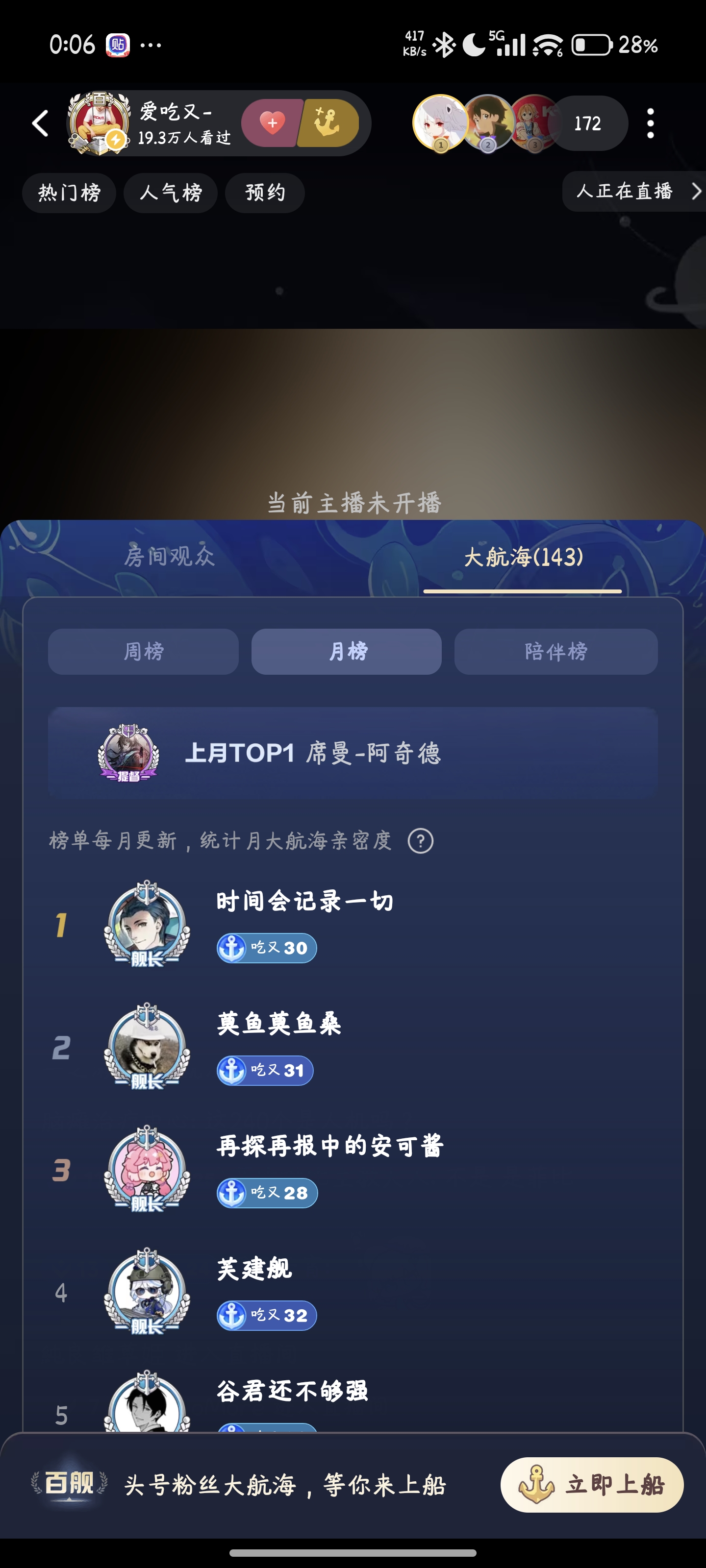Open the 人正在直播 list
This screenshot has height=1568, width=706.
coord(633,191)
